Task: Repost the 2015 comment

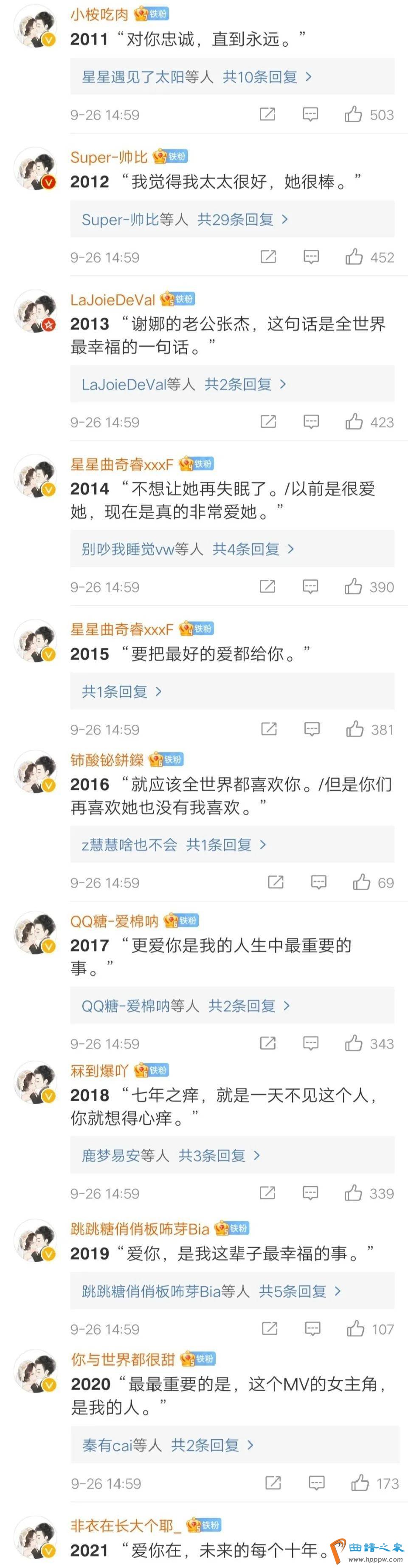Action: click(269, 729)
